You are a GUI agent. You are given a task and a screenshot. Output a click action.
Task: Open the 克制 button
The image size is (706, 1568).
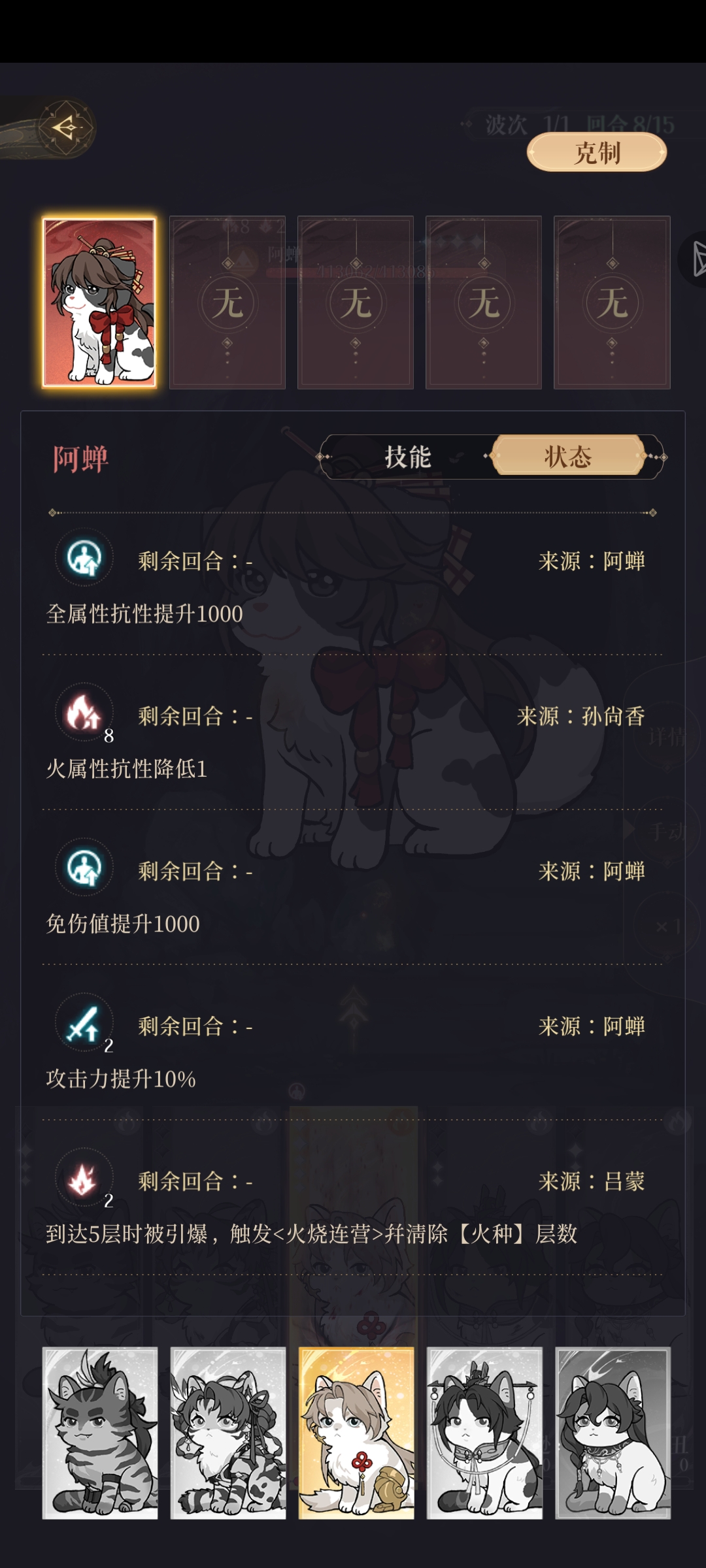[596, 153]
